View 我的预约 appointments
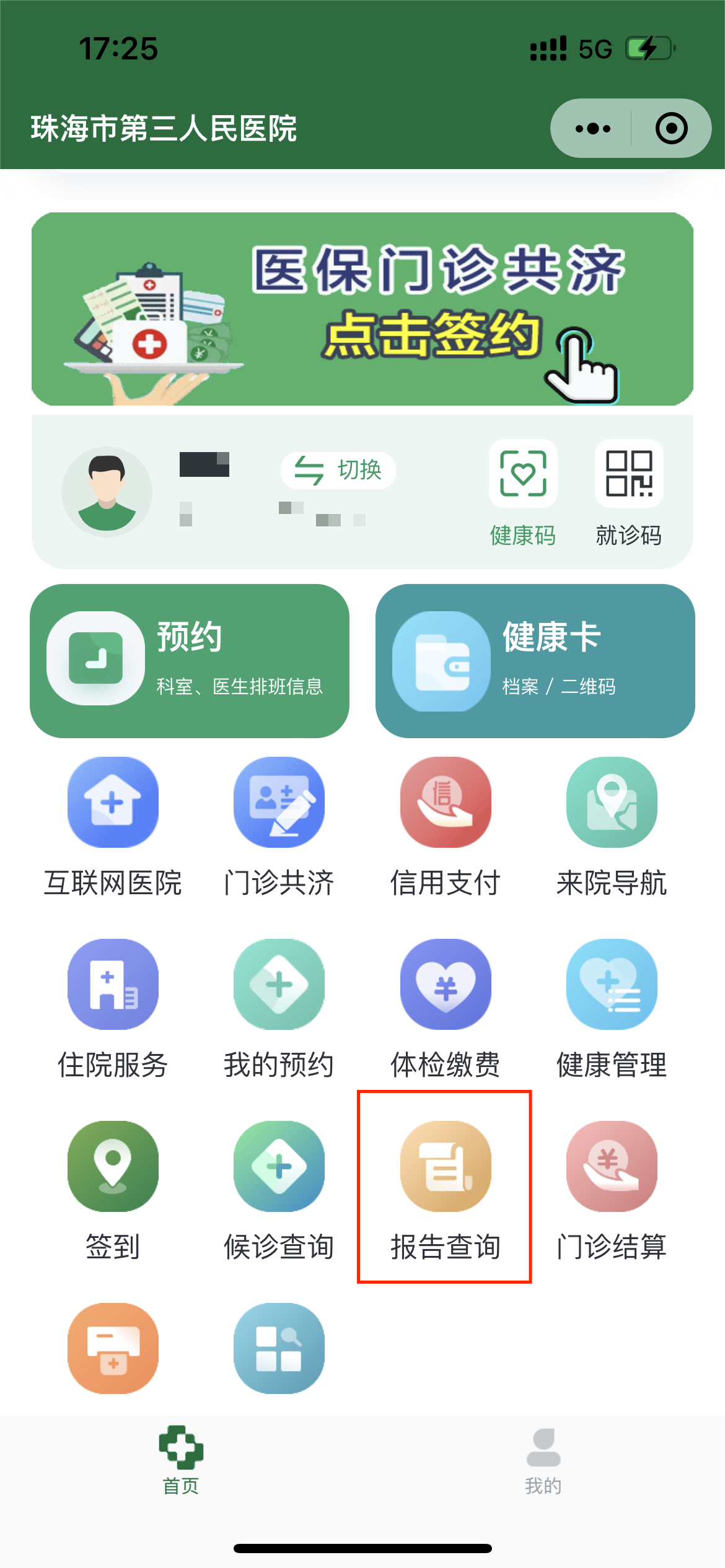 click(279, 1009)
